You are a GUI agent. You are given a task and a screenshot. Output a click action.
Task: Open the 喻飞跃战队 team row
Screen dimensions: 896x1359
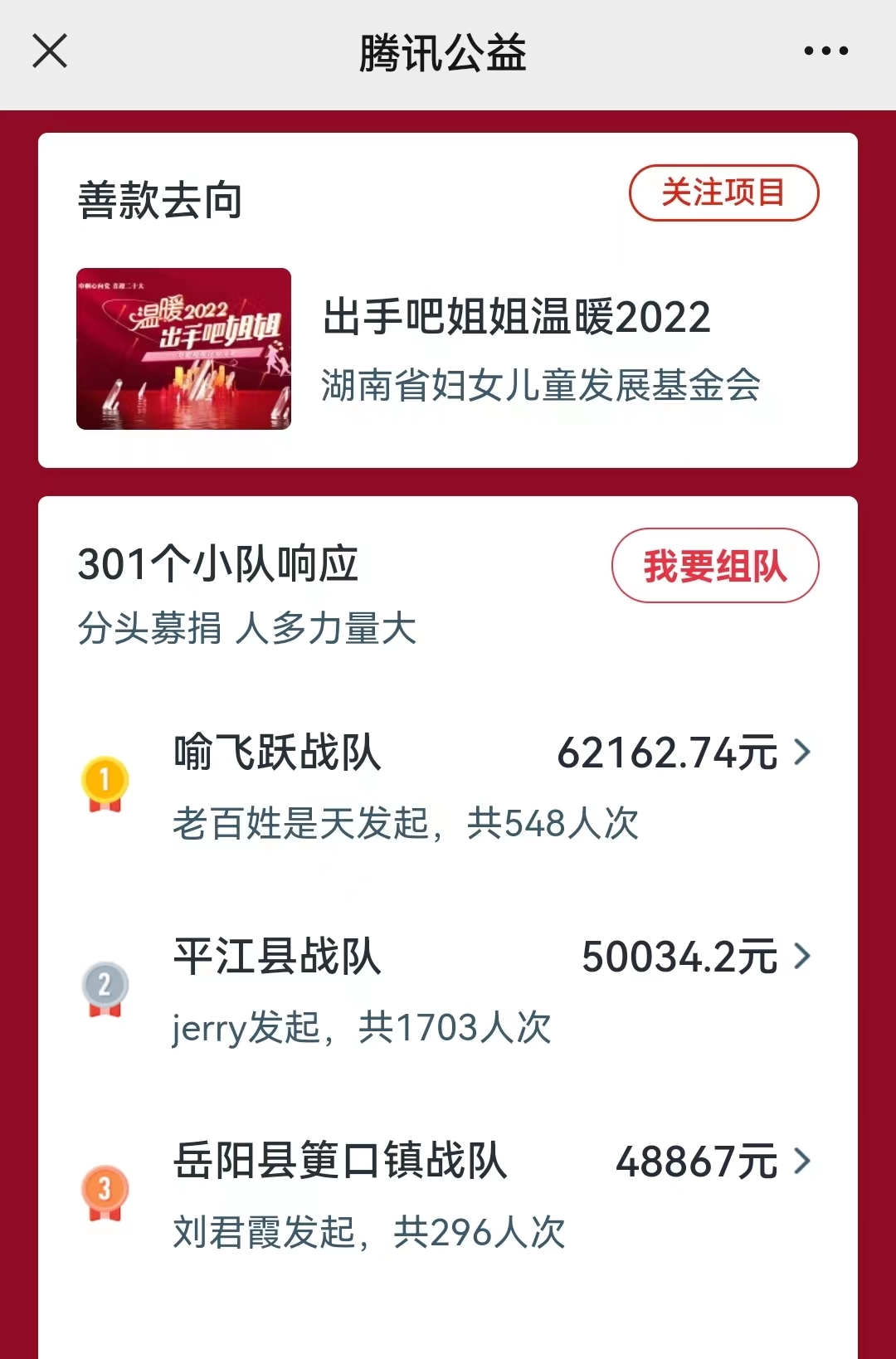coord(448,785)
